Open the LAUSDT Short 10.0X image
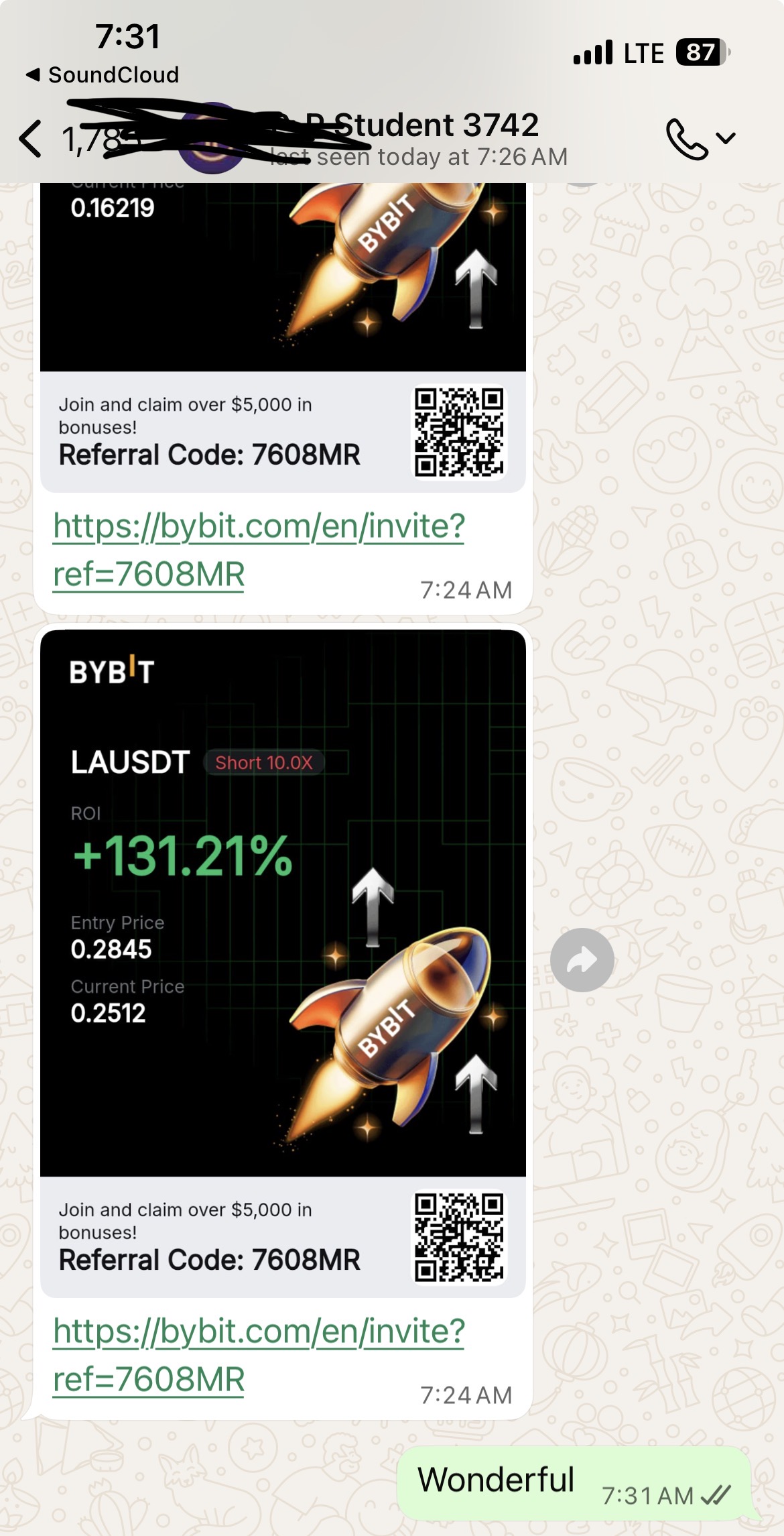784x1536 pixels. 283,902
